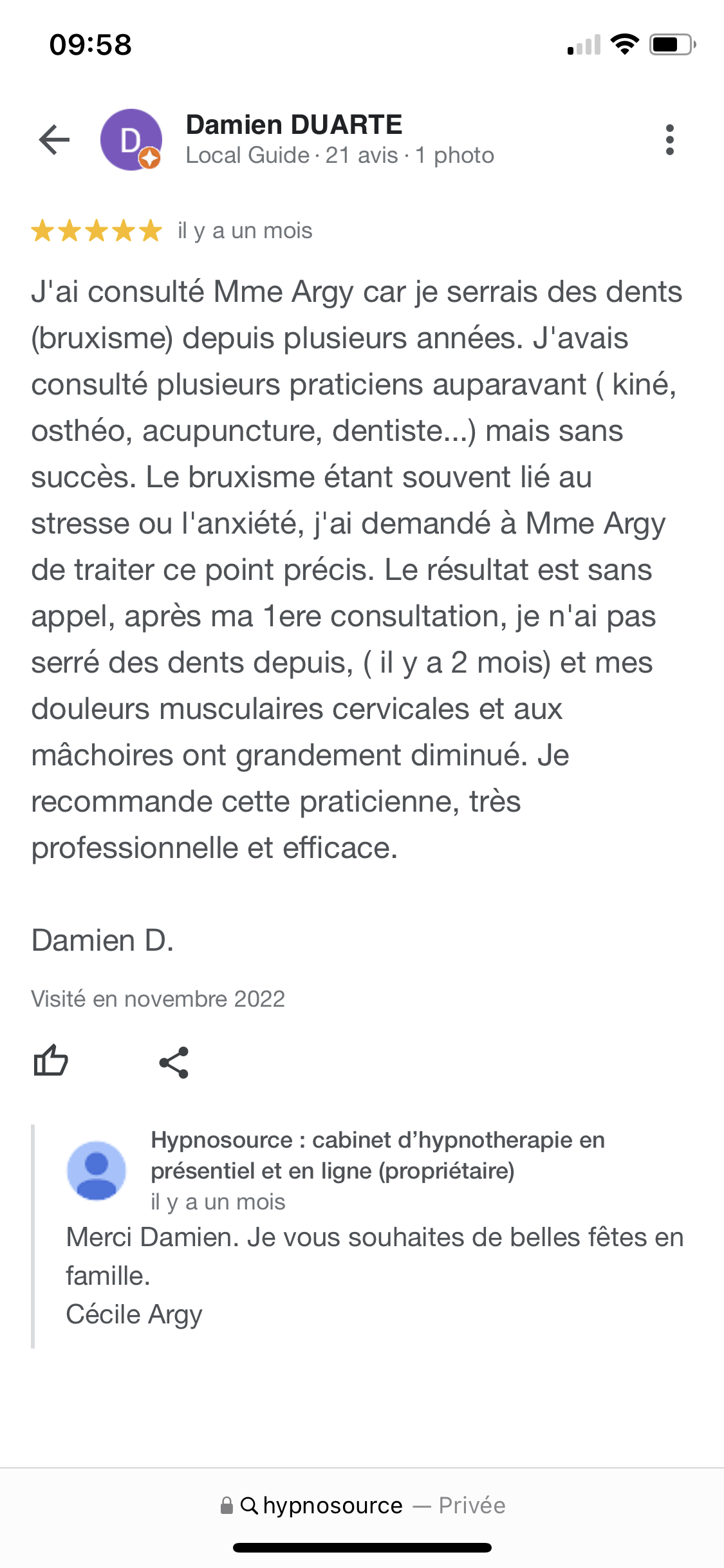Open the three-dot overflow menu
724x1568 pixels.
[669, 140]
